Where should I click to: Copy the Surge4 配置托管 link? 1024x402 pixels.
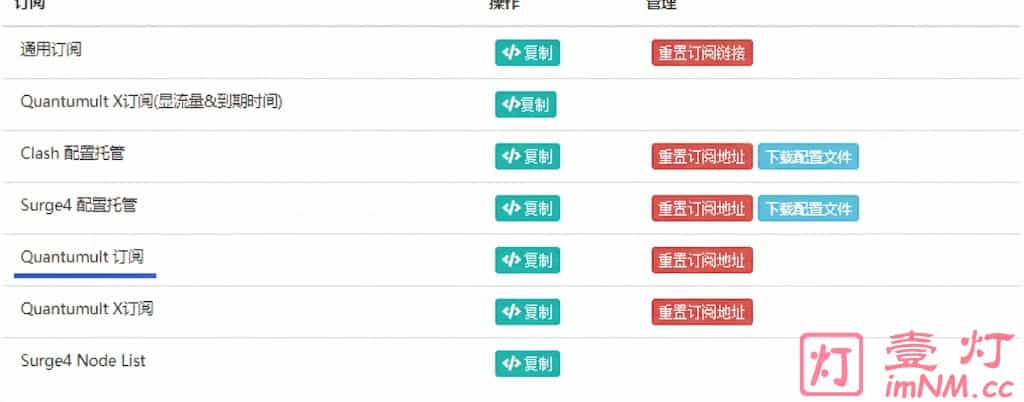tap(527, 208)
